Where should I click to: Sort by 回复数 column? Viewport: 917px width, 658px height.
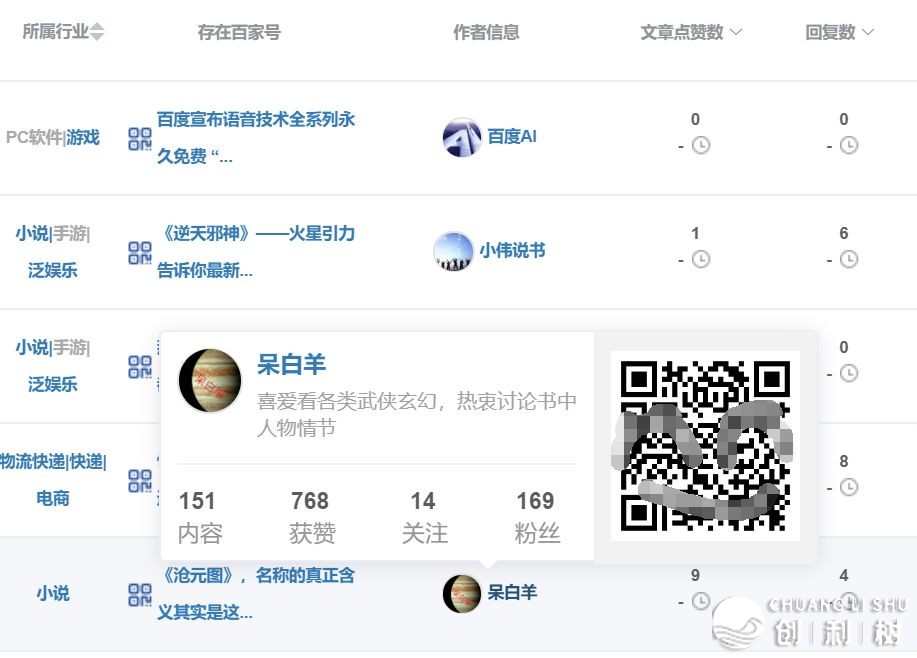[867, 32]
